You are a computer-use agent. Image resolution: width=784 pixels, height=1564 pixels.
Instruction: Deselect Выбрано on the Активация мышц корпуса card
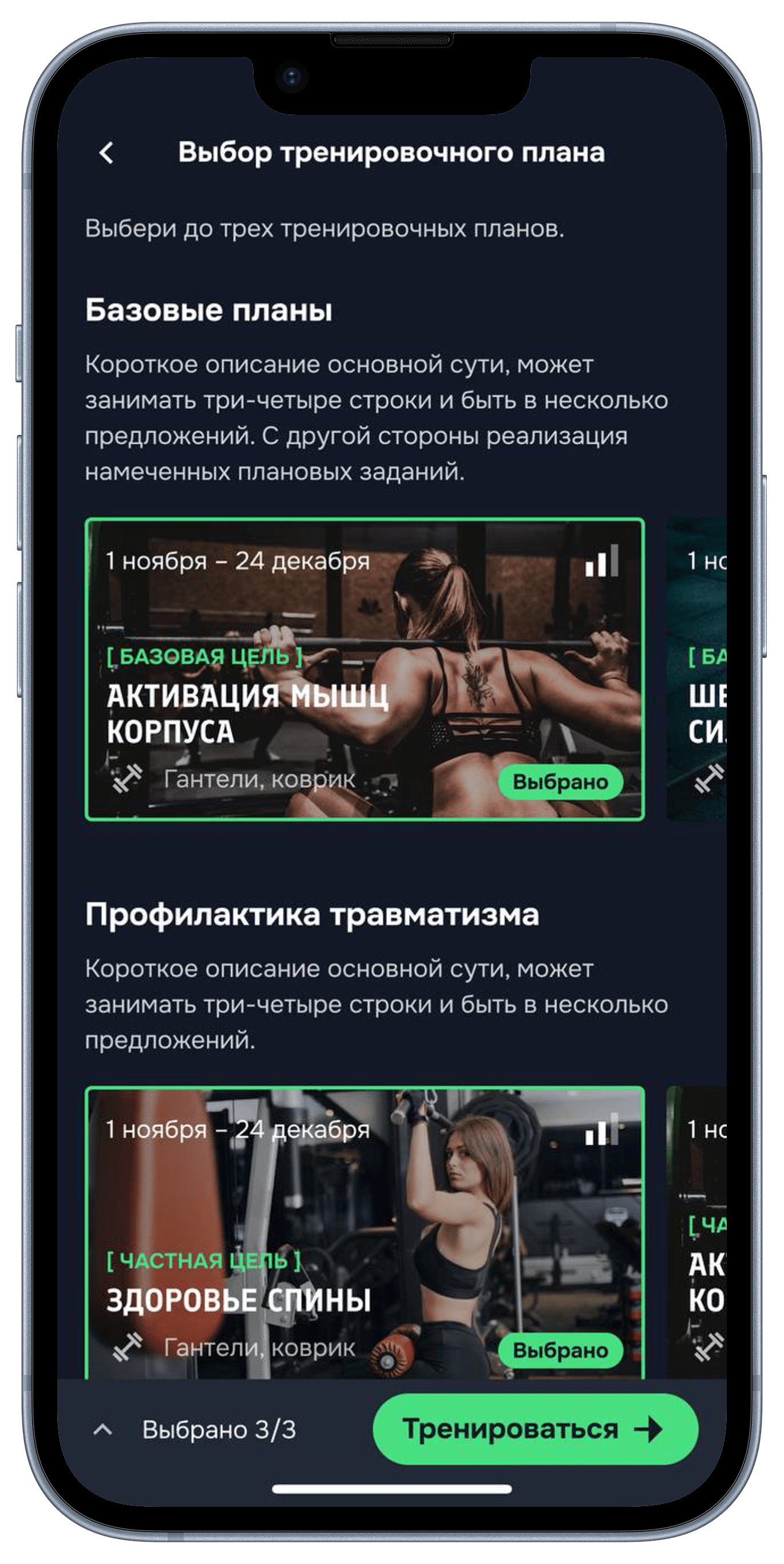click(x=560, y=781)
